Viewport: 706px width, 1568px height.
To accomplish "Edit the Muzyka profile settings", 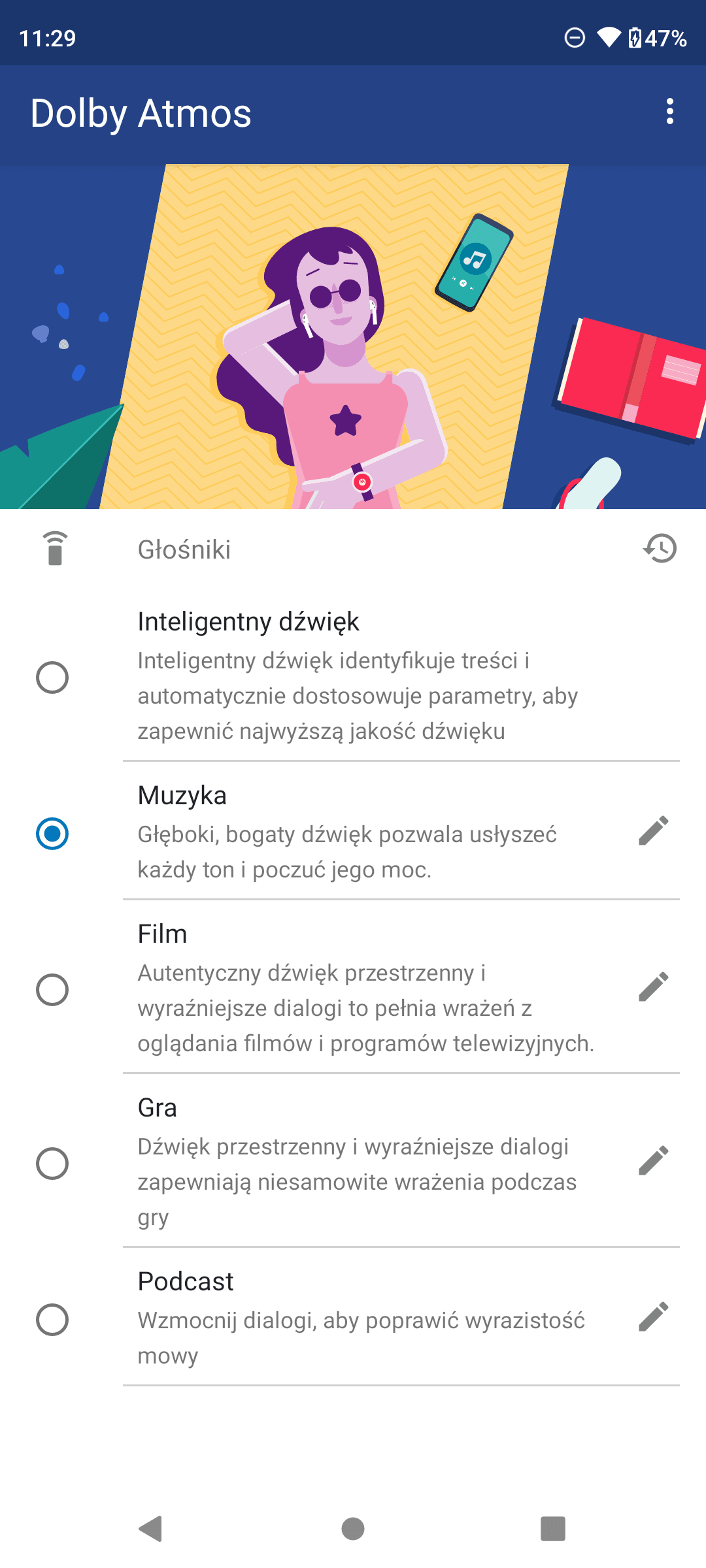I will pyautogui.click(x=653, y=831).
